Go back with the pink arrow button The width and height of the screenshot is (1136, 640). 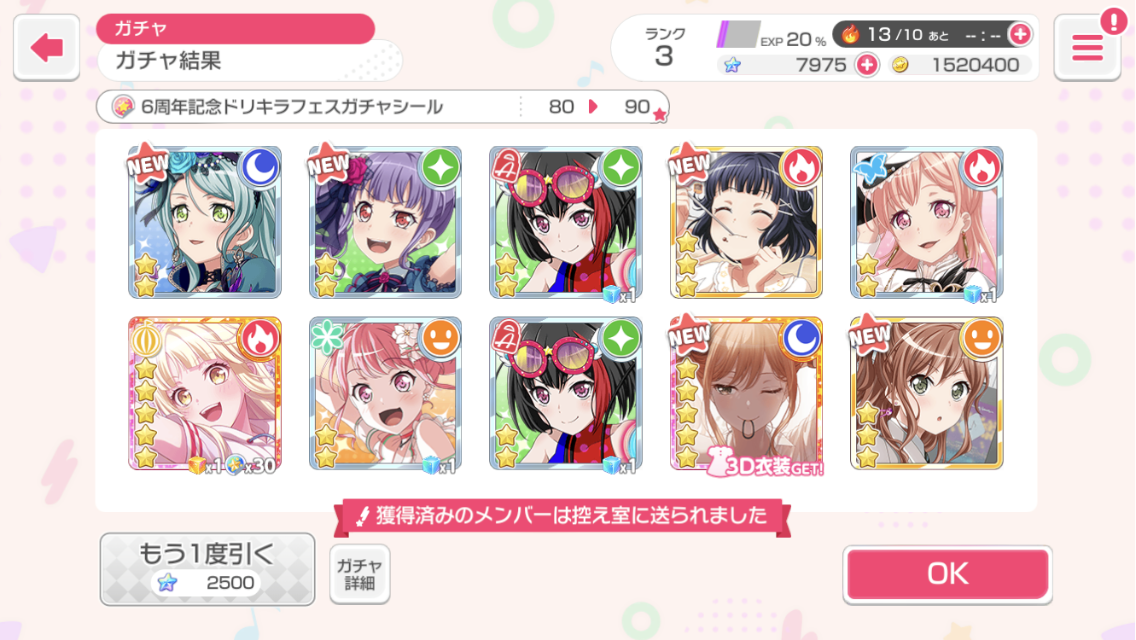point(47,48)
